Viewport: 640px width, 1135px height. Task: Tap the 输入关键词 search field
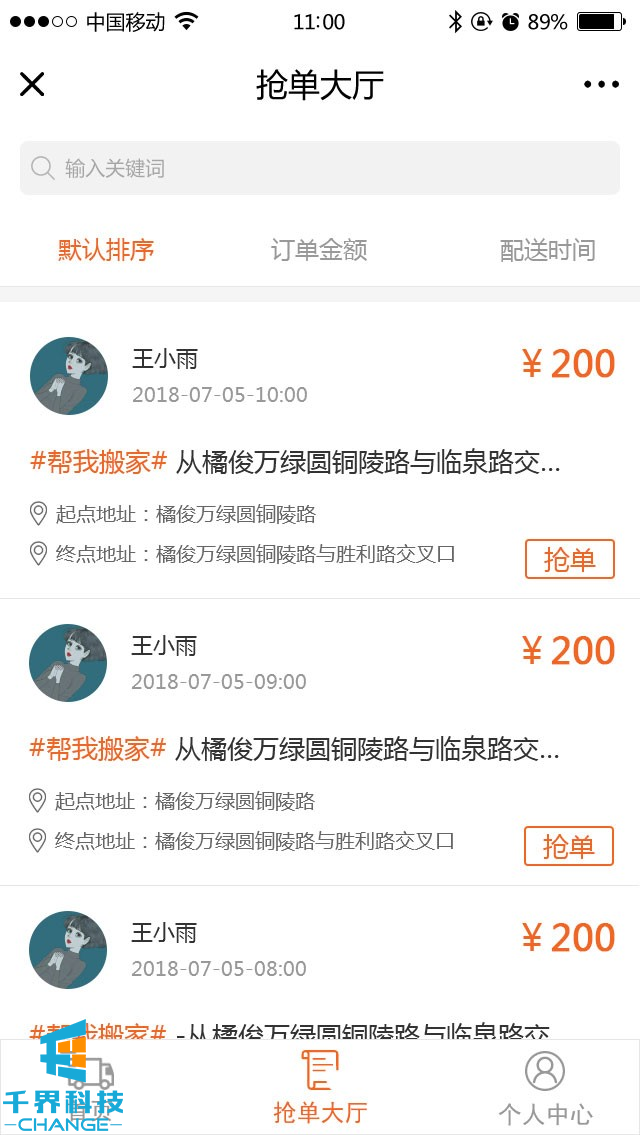320,168
